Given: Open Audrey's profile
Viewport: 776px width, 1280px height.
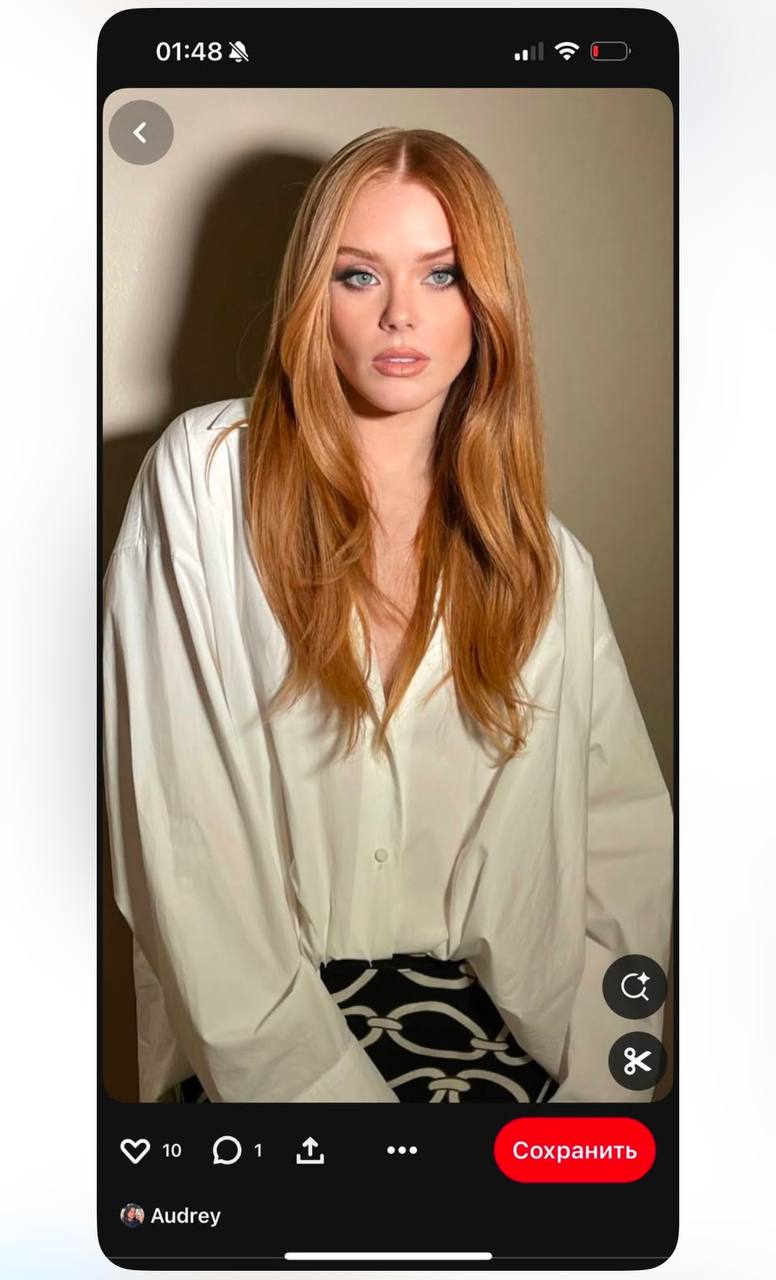Looking at the screenshot, I should pyautogui.click(x=171, y=1216).
